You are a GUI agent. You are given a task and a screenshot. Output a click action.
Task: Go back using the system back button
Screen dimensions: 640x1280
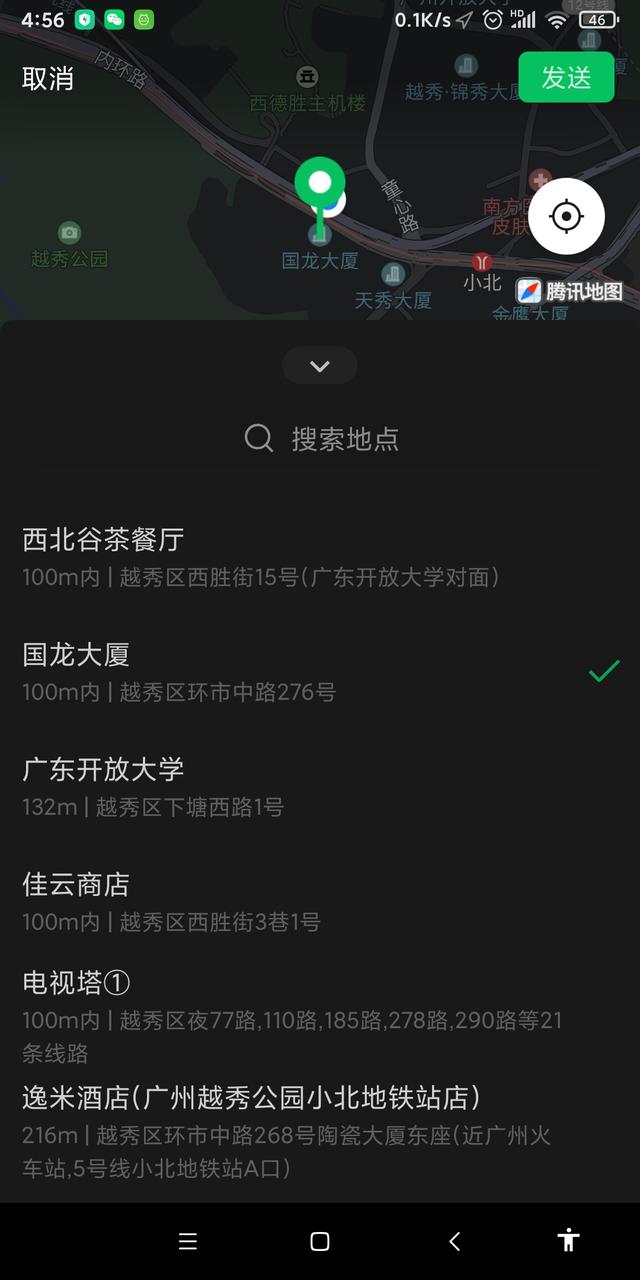pos(454,1241)
